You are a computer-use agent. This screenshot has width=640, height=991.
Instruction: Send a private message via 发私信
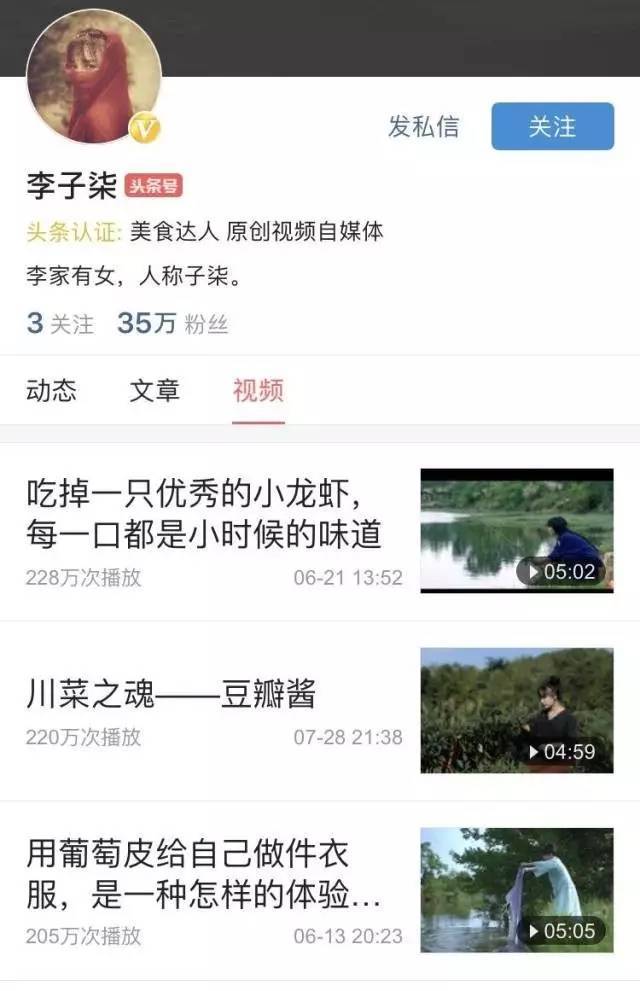click(x=424, y=127)
